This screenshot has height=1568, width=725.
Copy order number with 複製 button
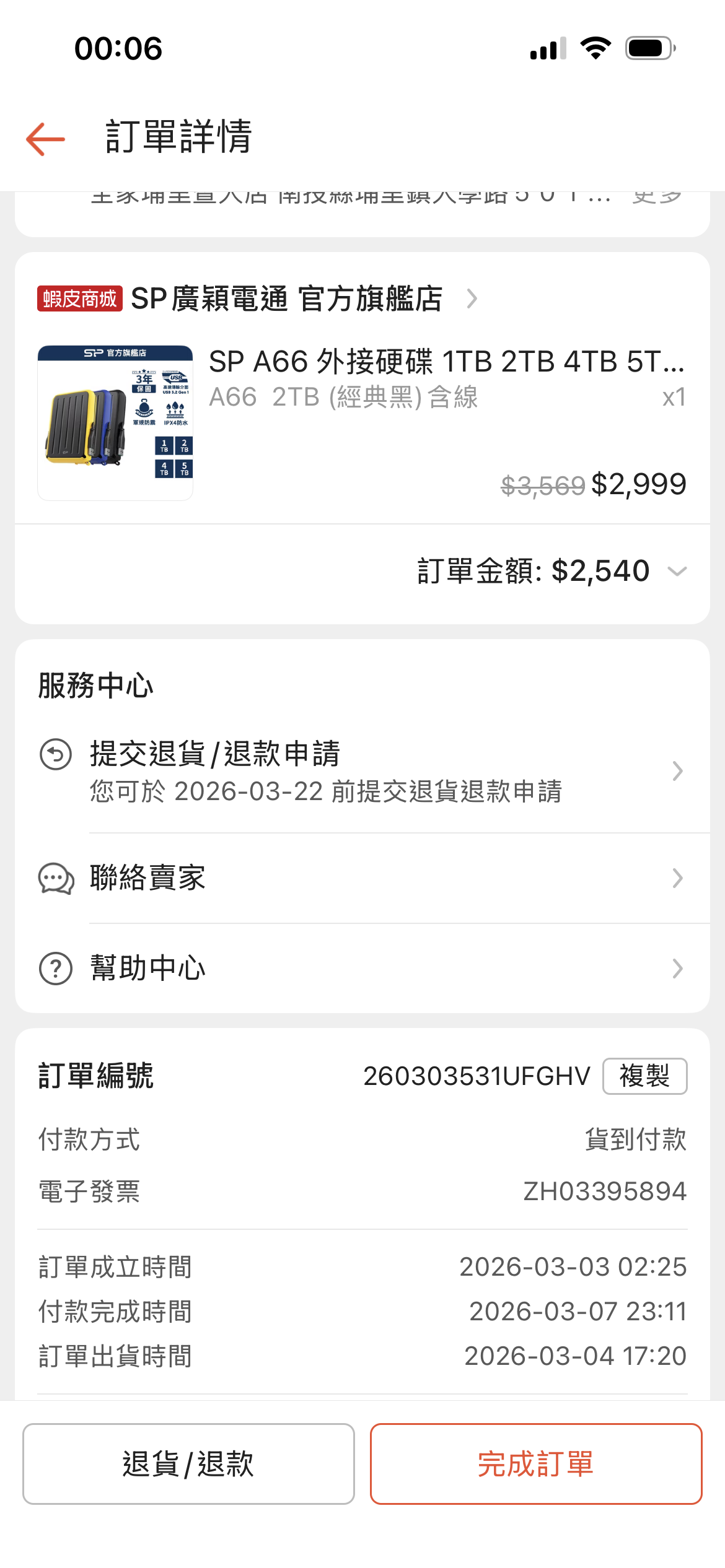point(644,1076)
